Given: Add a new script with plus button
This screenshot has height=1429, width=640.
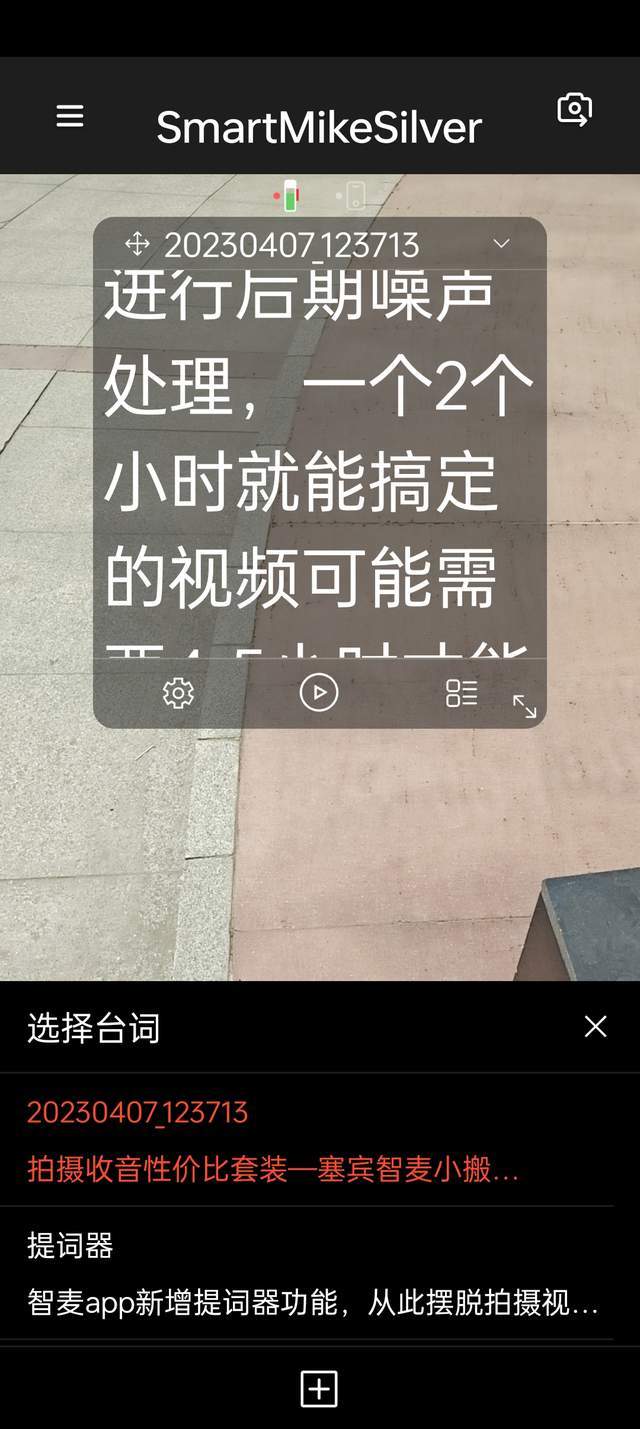Looking at the screenshot, I should [319, 1388].
